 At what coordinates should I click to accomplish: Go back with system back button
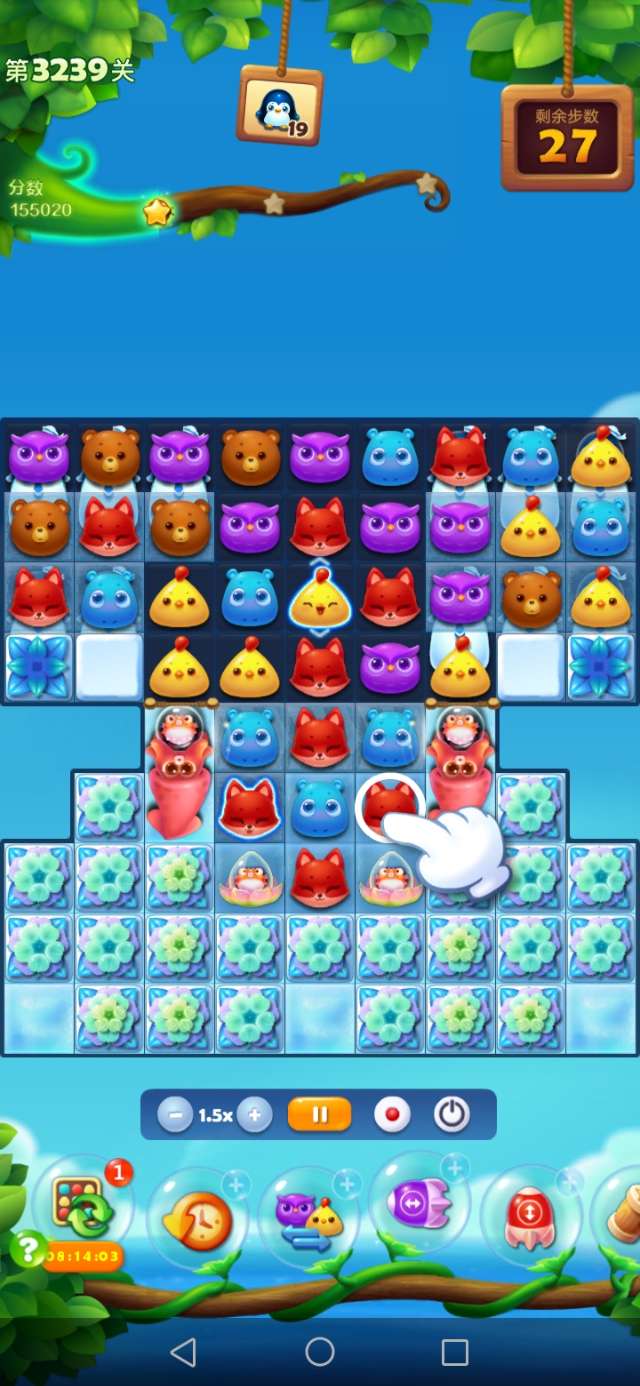[x=183, y=1352]
